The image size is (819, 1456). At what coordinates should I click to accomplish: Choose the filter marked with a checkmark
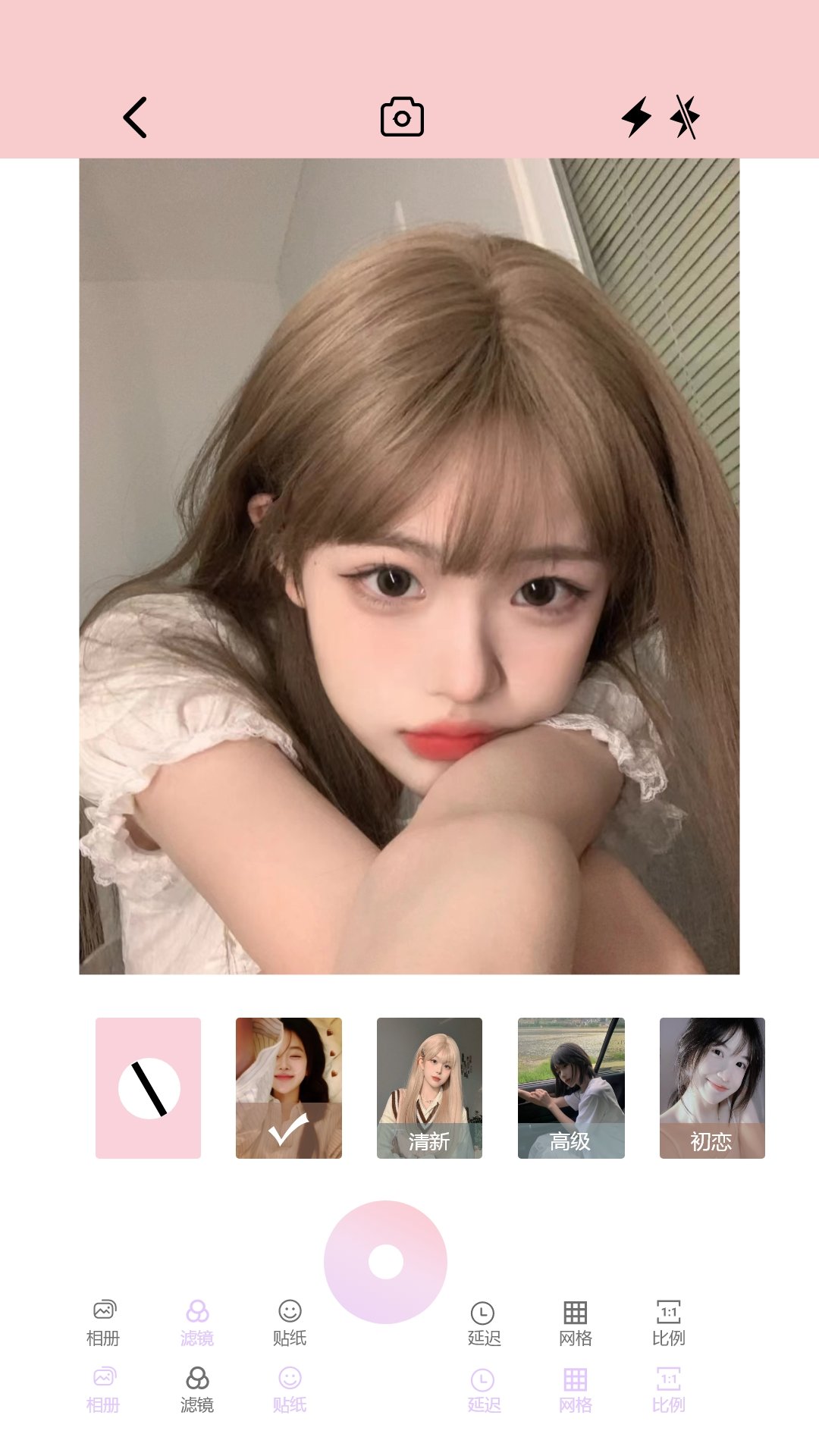[289, 1087]
